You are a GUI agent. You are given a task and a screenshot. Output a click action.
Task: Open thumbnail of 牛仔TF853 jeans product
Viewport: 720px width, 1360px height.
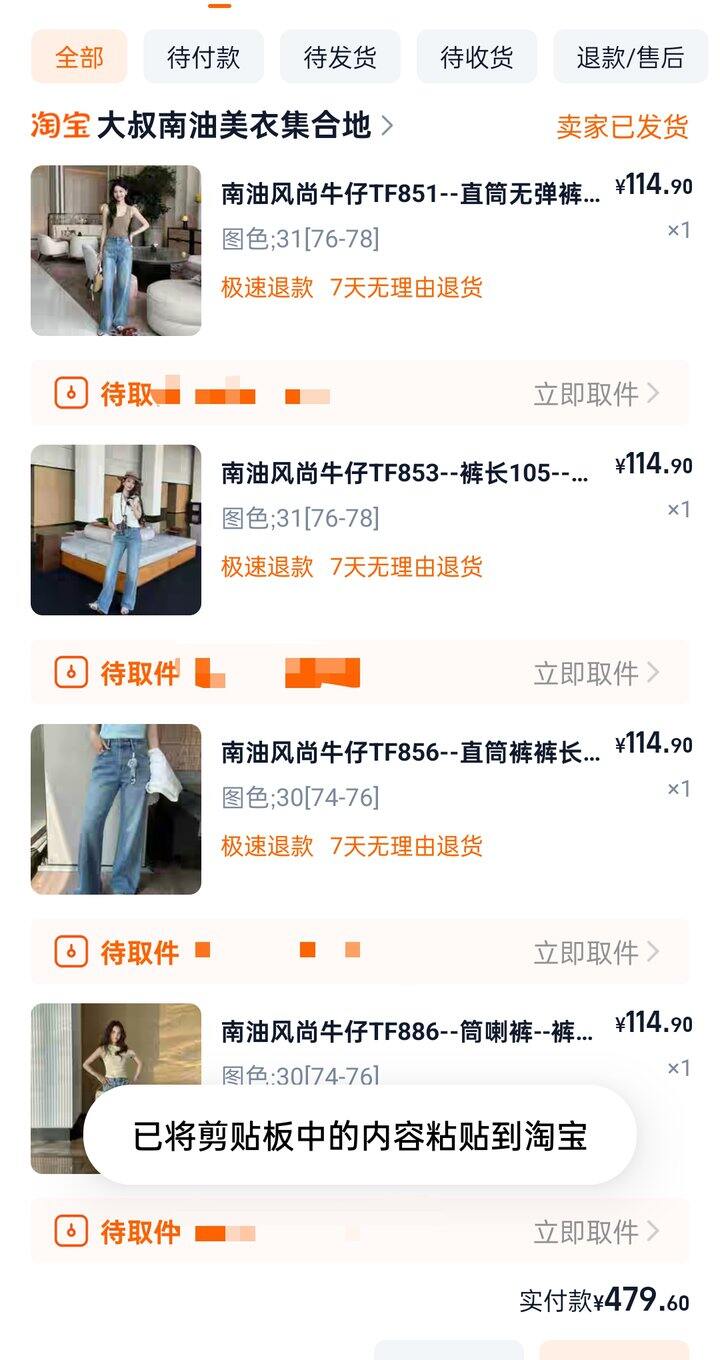point(115,530)
